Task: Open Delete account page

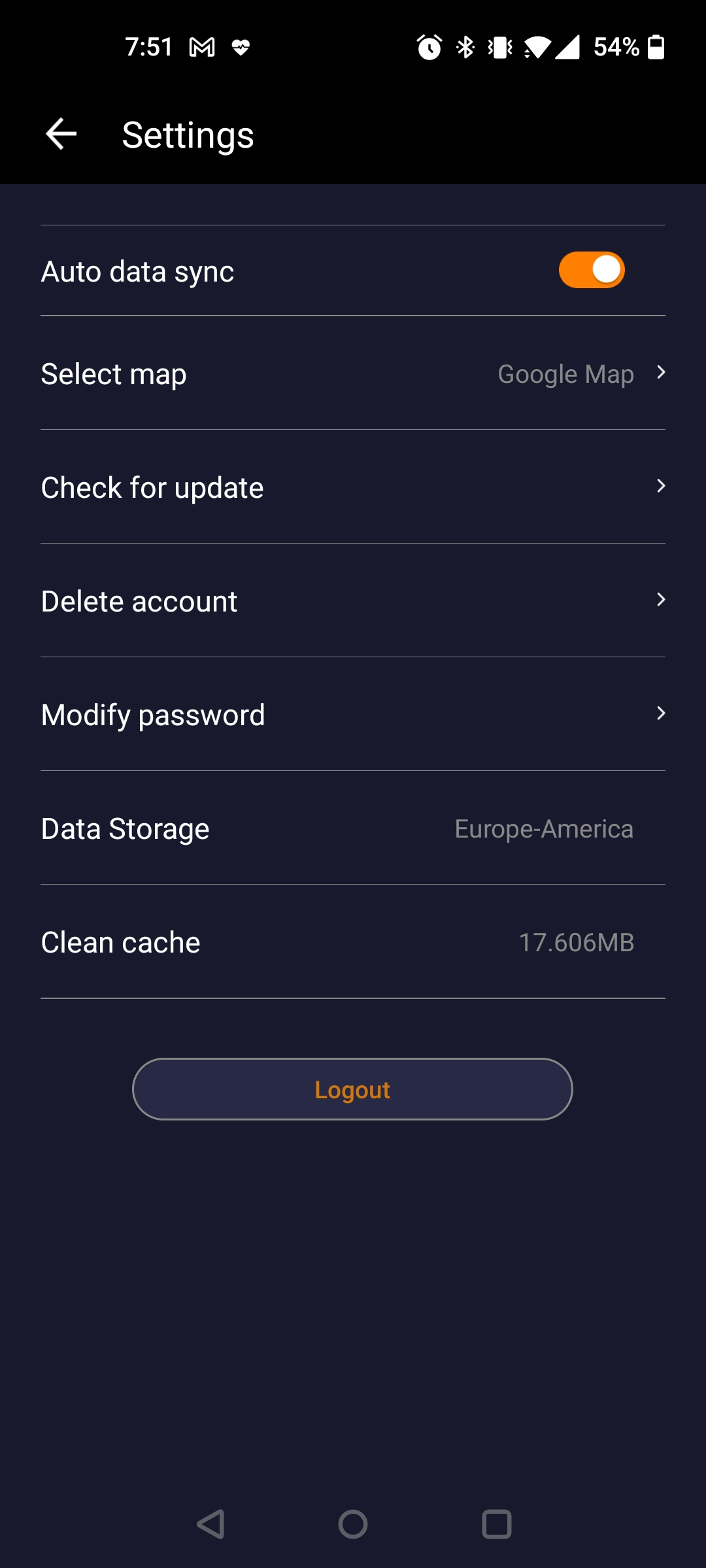Action: pos(353,601)
